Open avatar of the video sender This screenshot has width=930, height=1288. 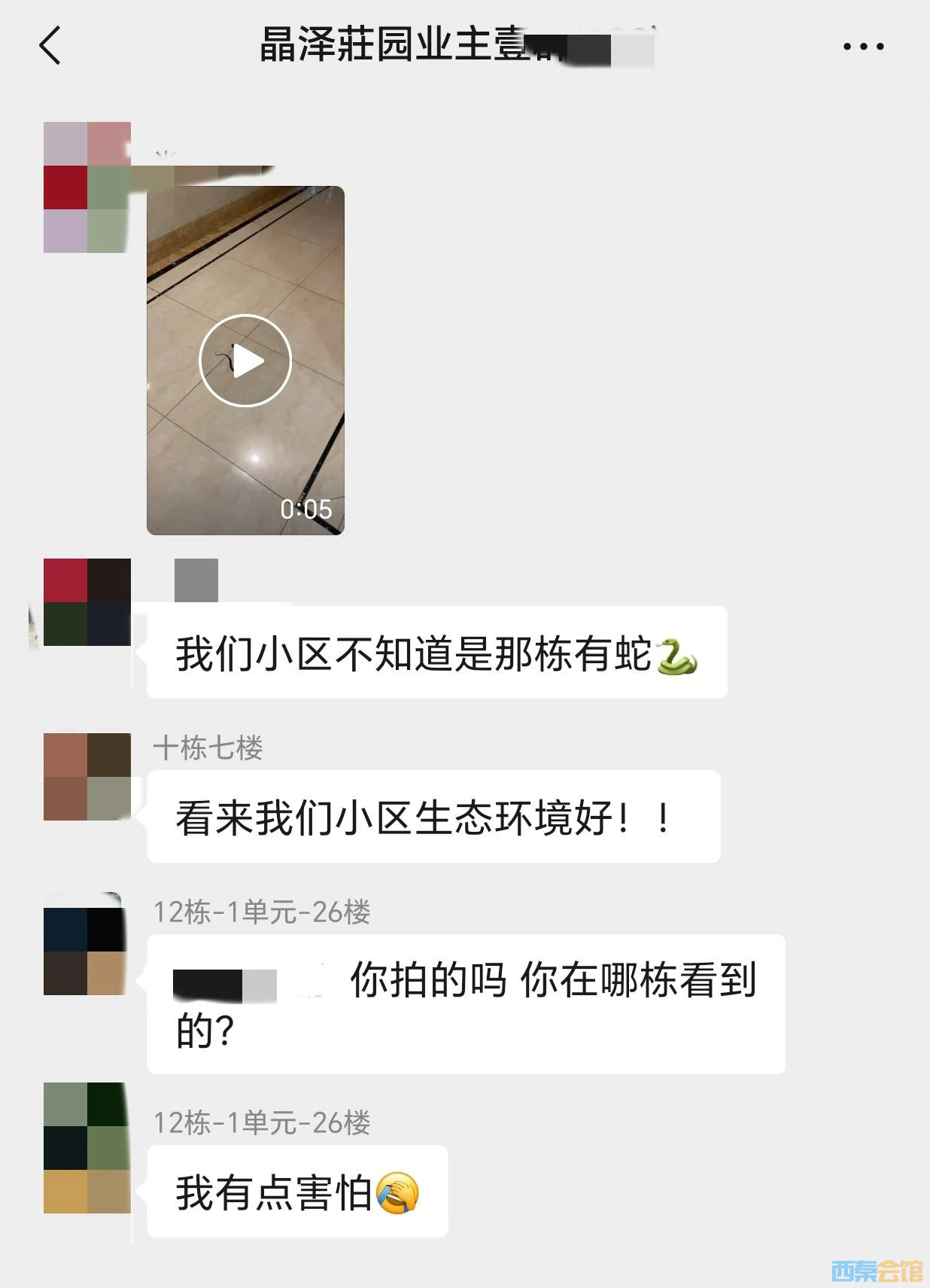[87, 187]
